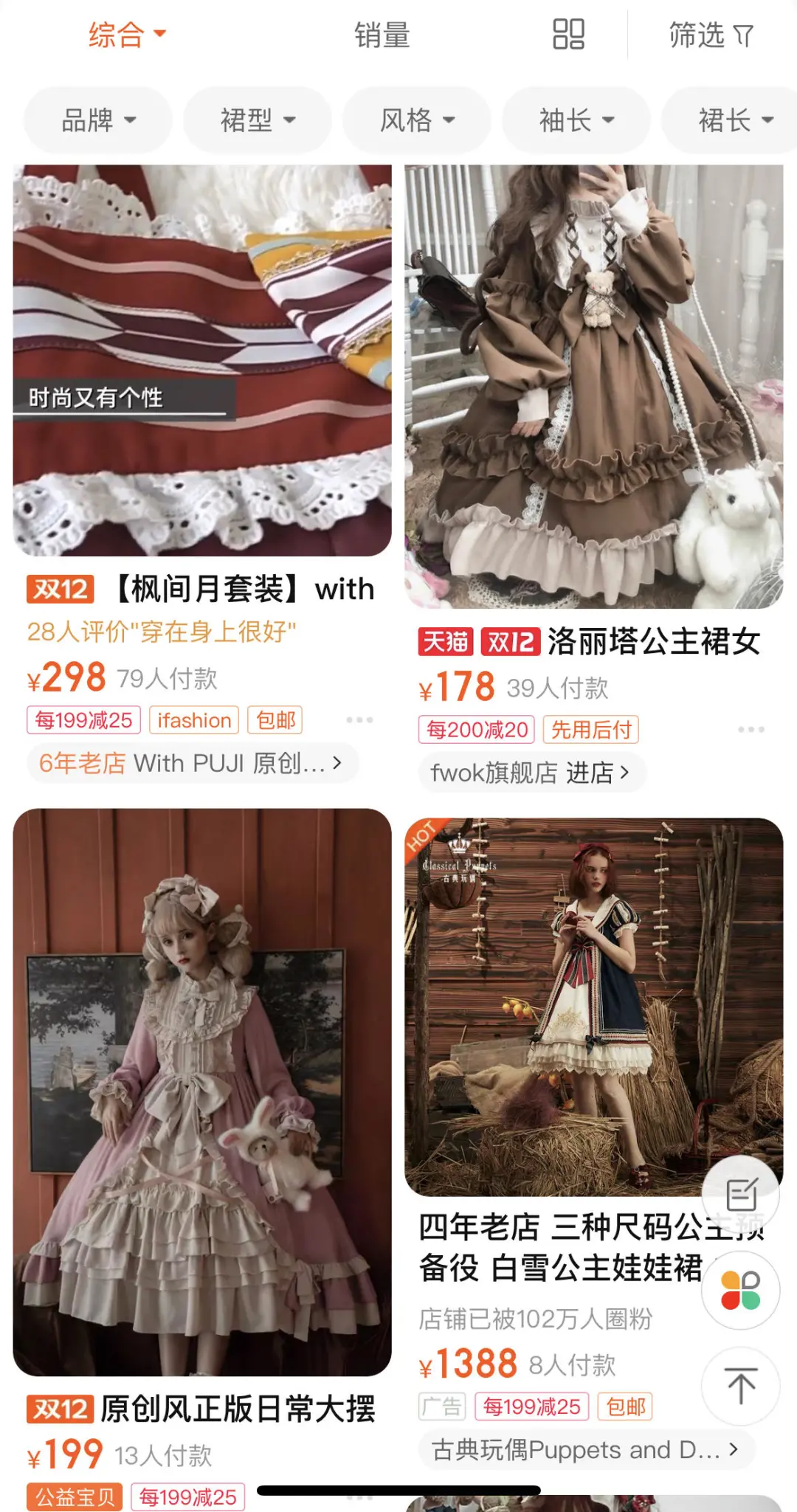Viewport: 797px width, 1512px height.
Task: Expand the 风格 filter chip
Action: (x=417, y=120)
